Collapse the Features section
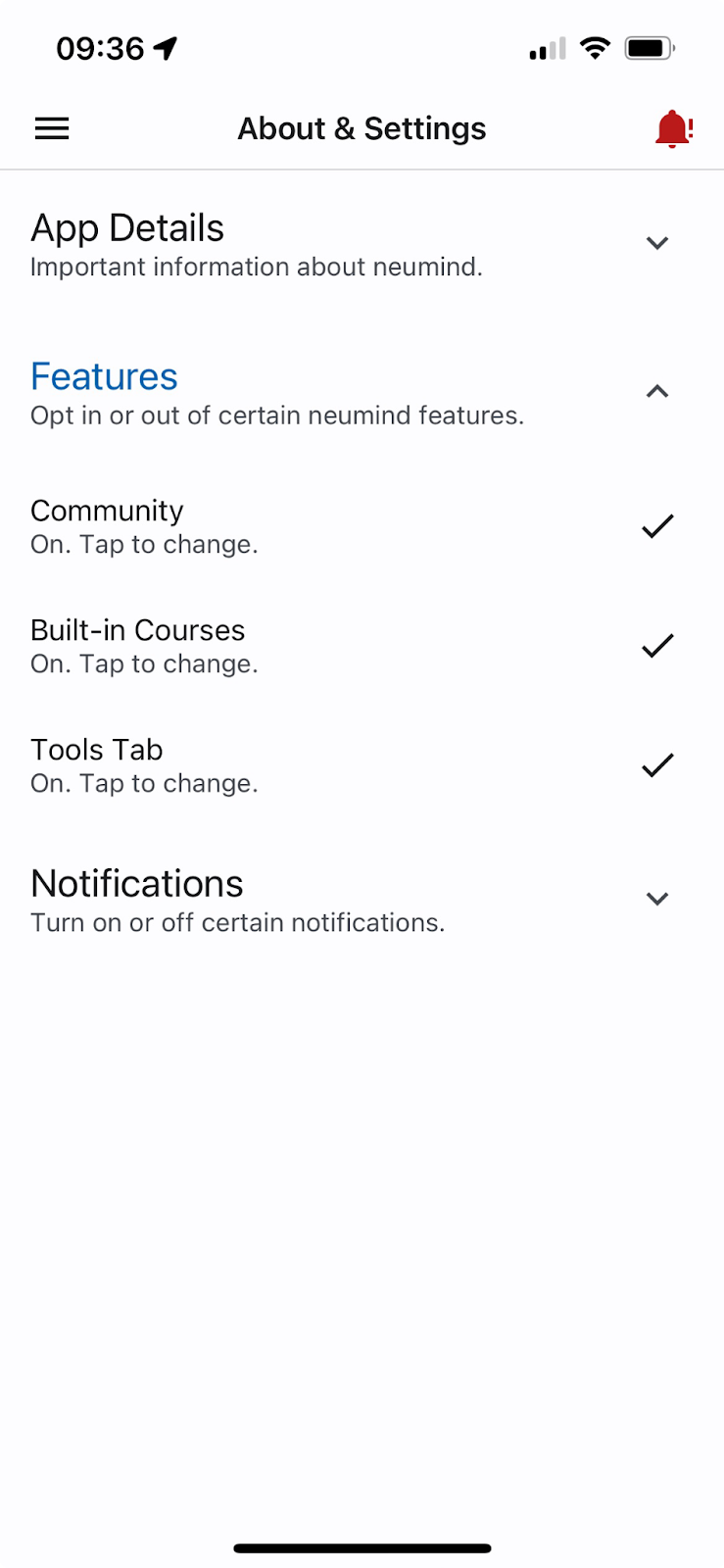 (362, 393)
